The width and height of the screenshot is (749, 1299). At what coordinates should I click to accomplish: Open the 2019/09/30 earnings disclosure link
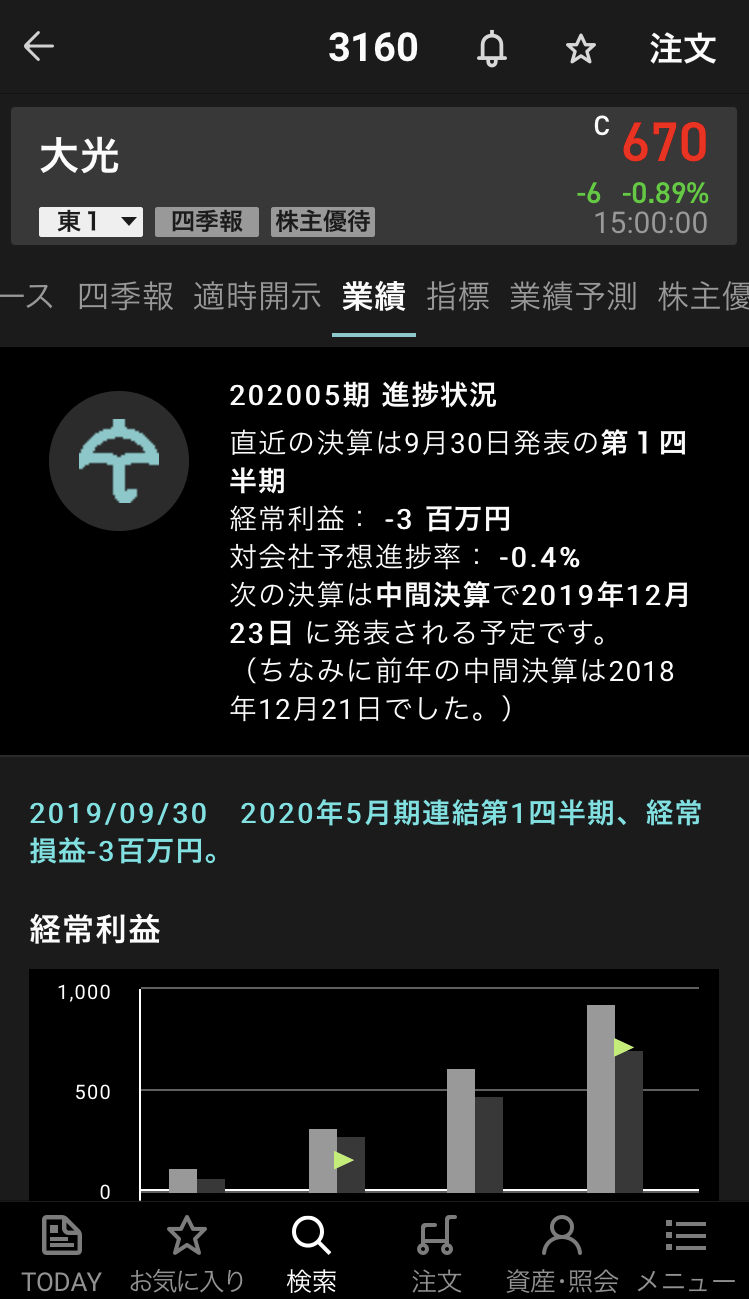365,832
